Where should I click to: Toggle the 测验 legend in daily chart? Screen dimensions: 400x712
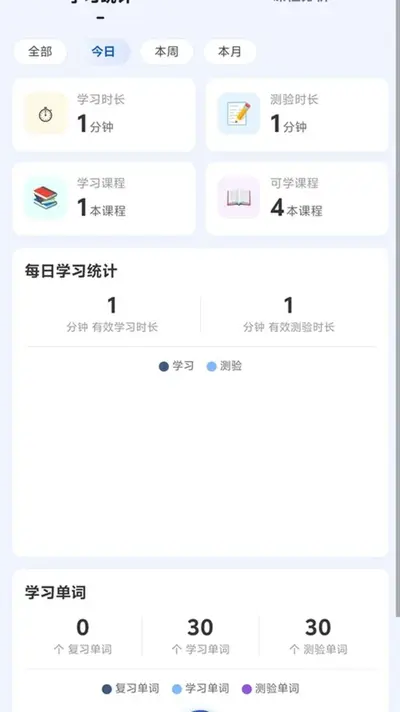(x=224, y=366)
